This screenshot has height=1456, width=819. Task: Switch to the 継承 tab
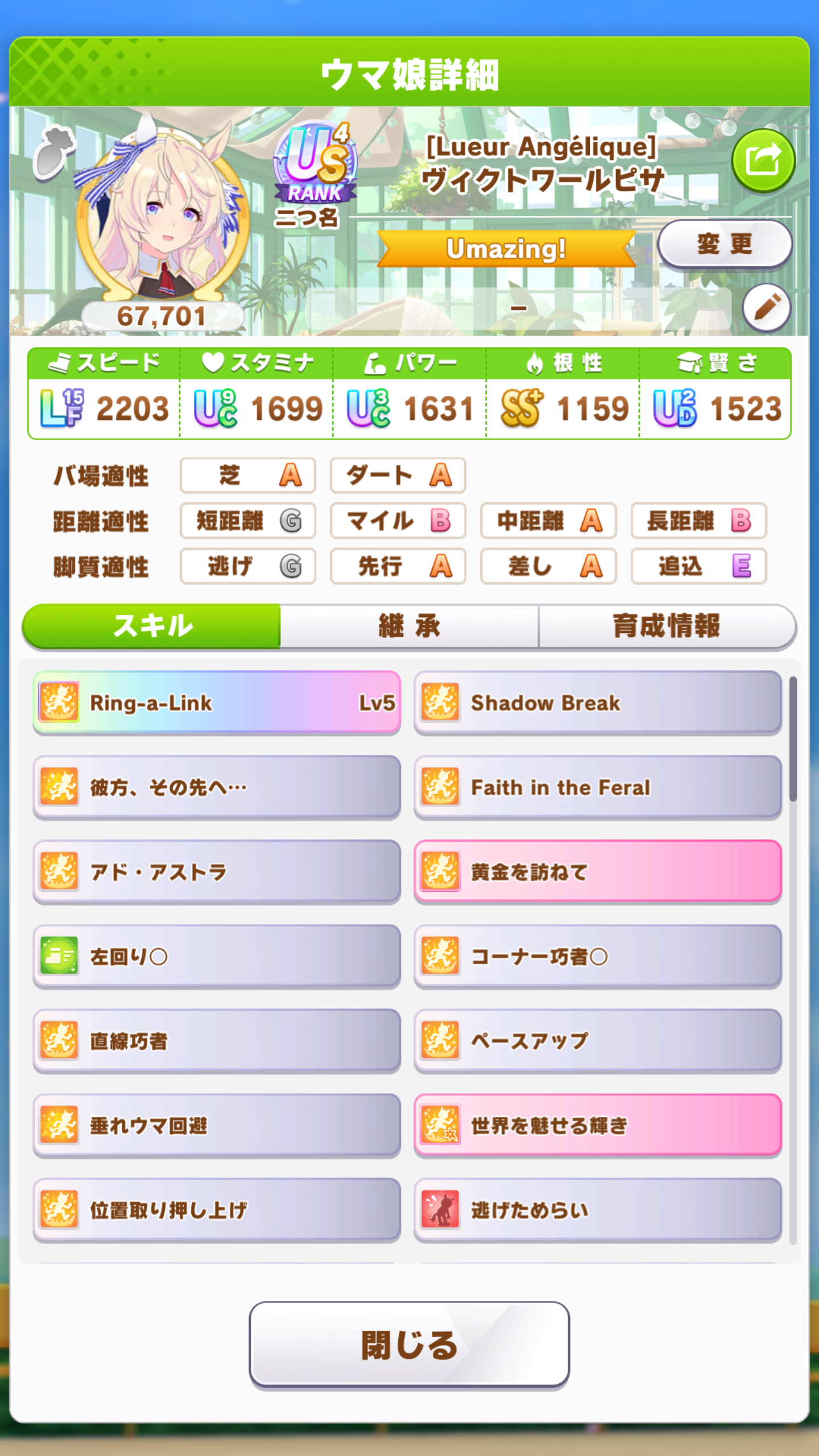point(409,626)
